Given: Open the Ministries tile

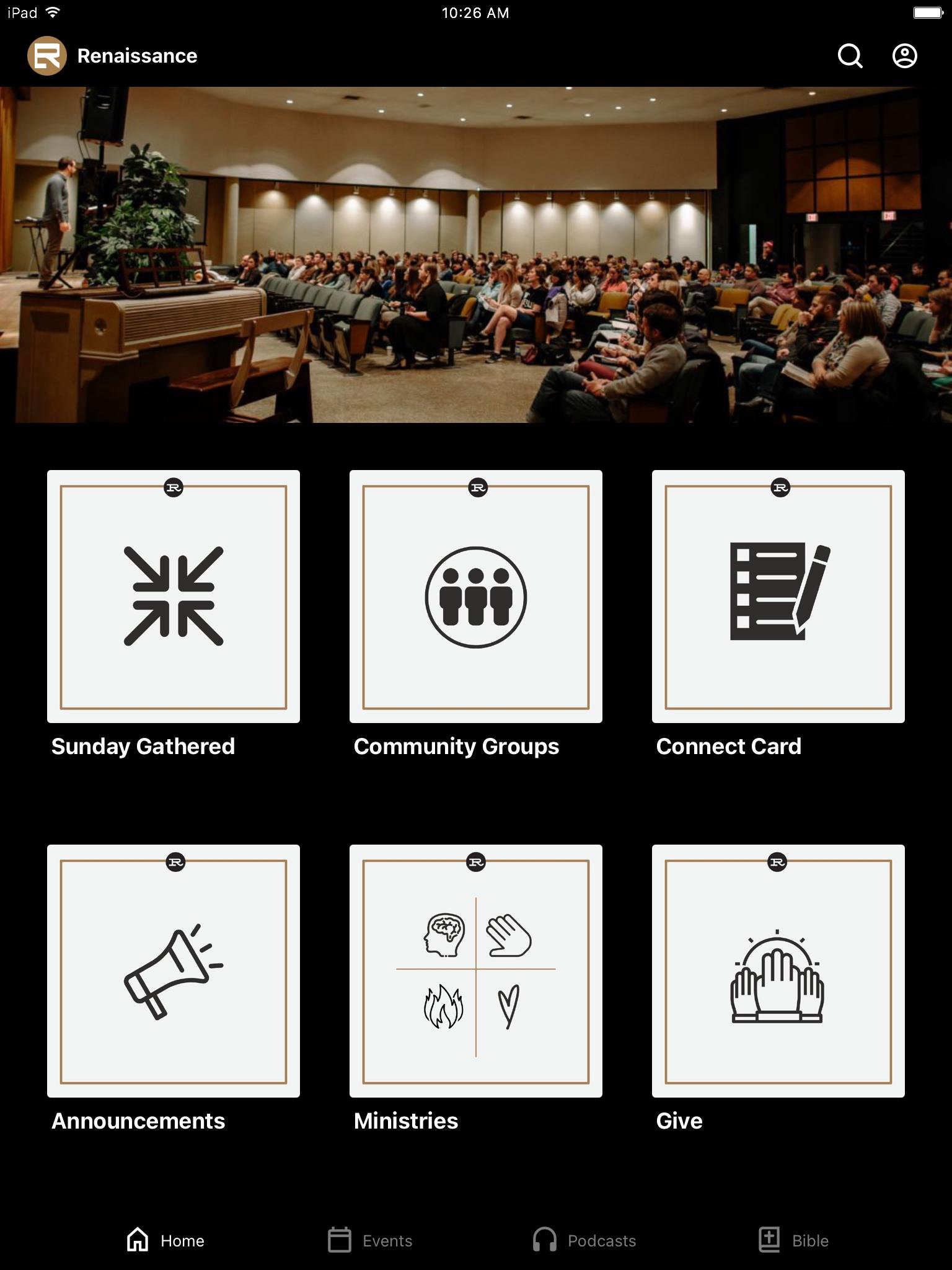Looking at the screenshot, I should point(476,971).
